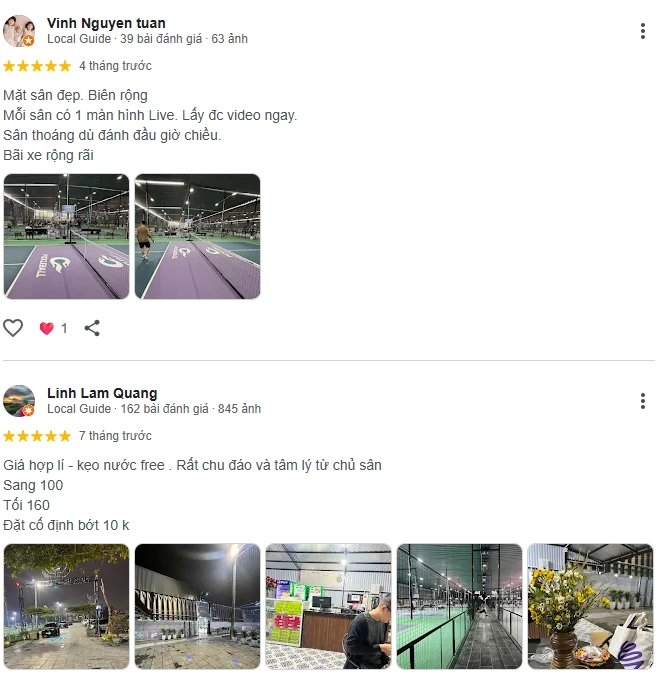Open Linh Lam Quang's profile
665x677 pixels.
pyautogui.click(x=101, y=393)
